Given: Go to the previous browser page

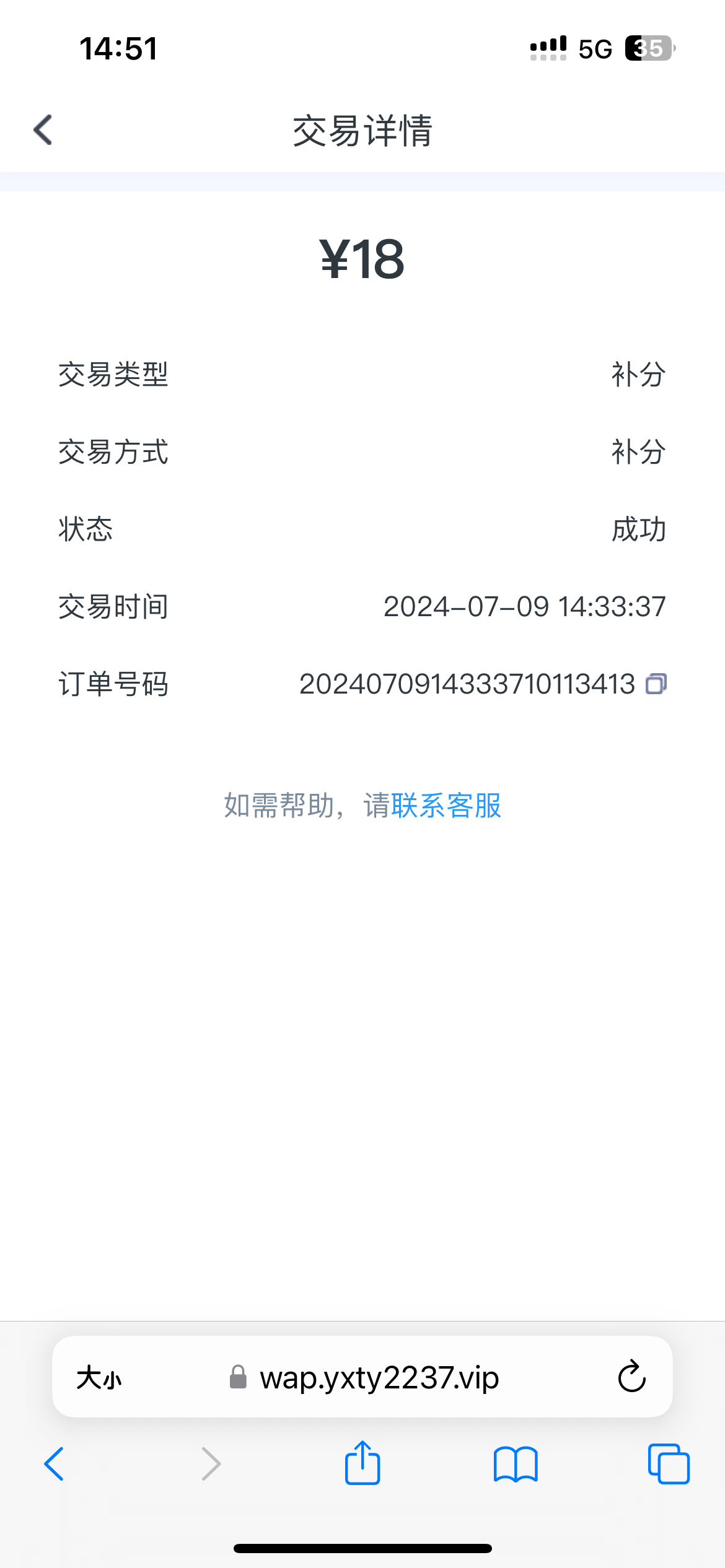Looking at the screenshot, I should pos(54,1464).
